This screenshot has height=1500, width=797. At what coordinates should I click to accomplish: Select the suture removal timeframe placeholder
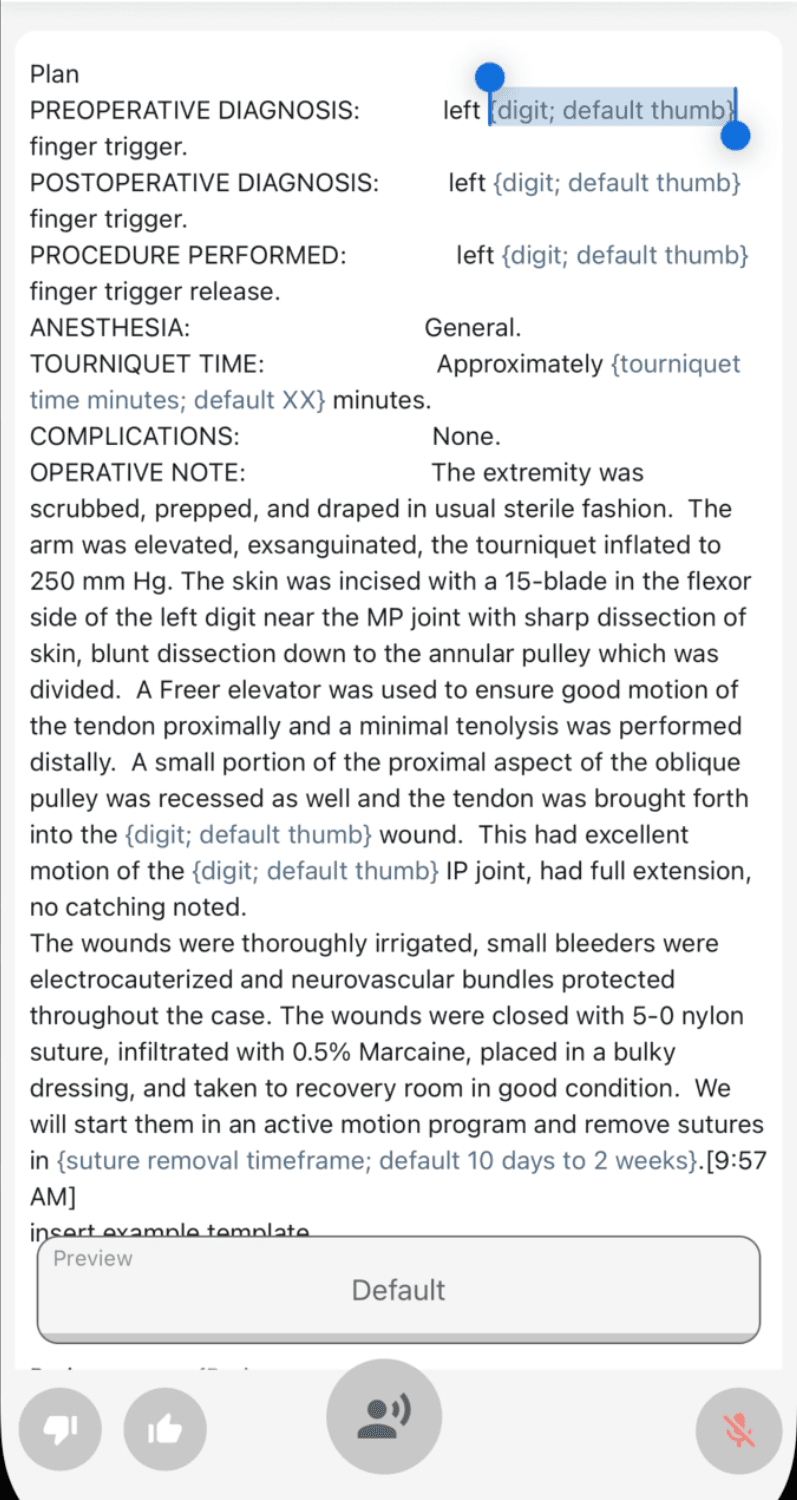(x=377, y=1161)
